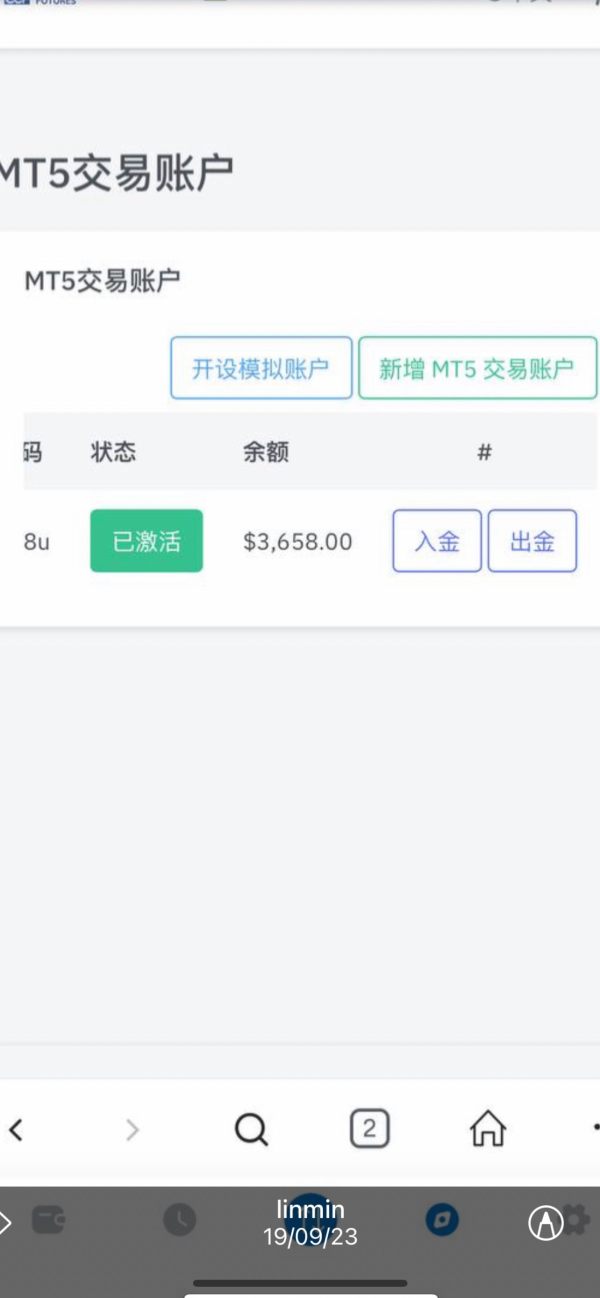Go to the browser home page

488,1129
